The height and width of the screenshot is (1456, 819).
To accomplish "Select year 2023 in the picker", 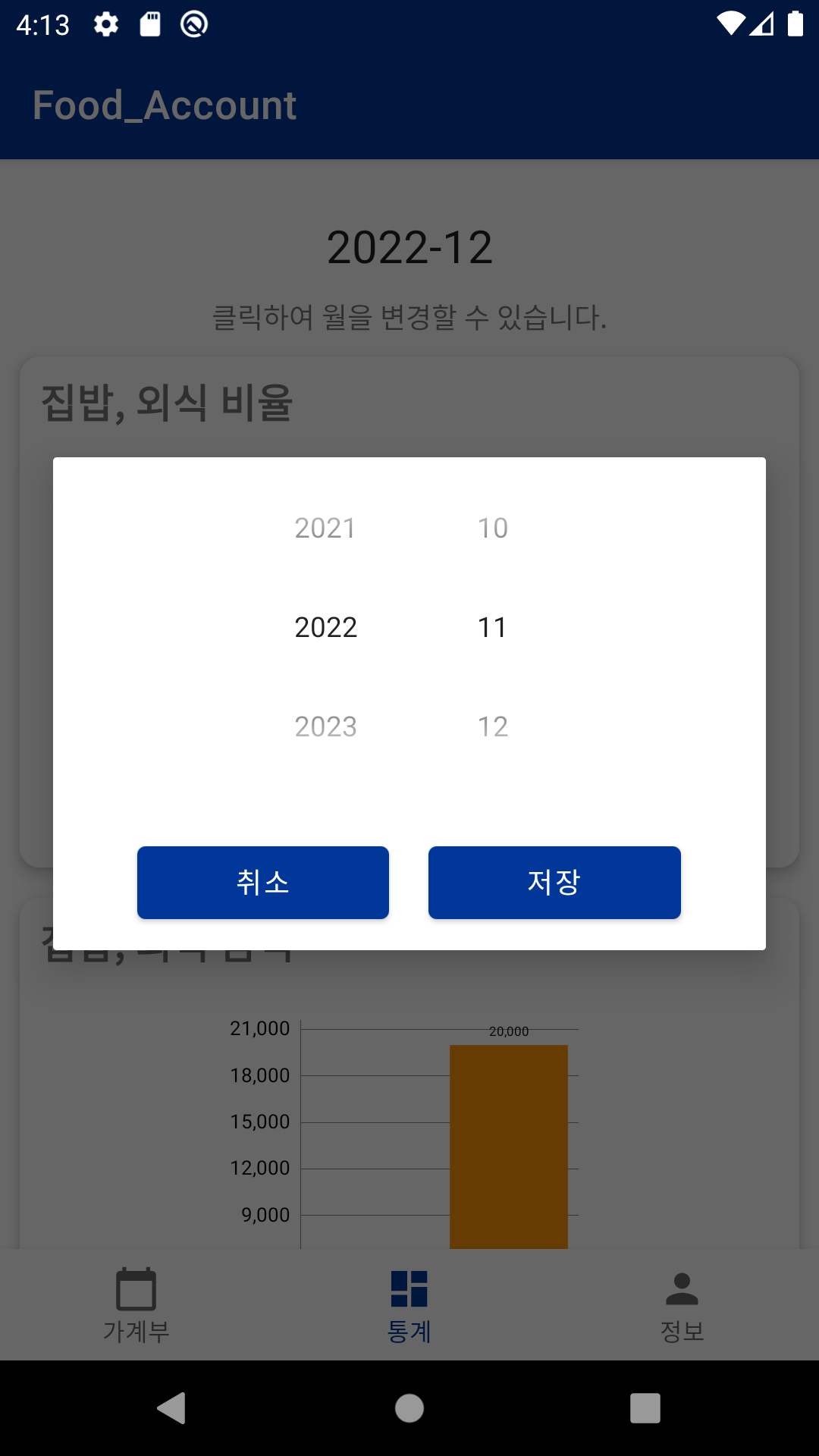I will pyautogui.click(x=325, y=726).
